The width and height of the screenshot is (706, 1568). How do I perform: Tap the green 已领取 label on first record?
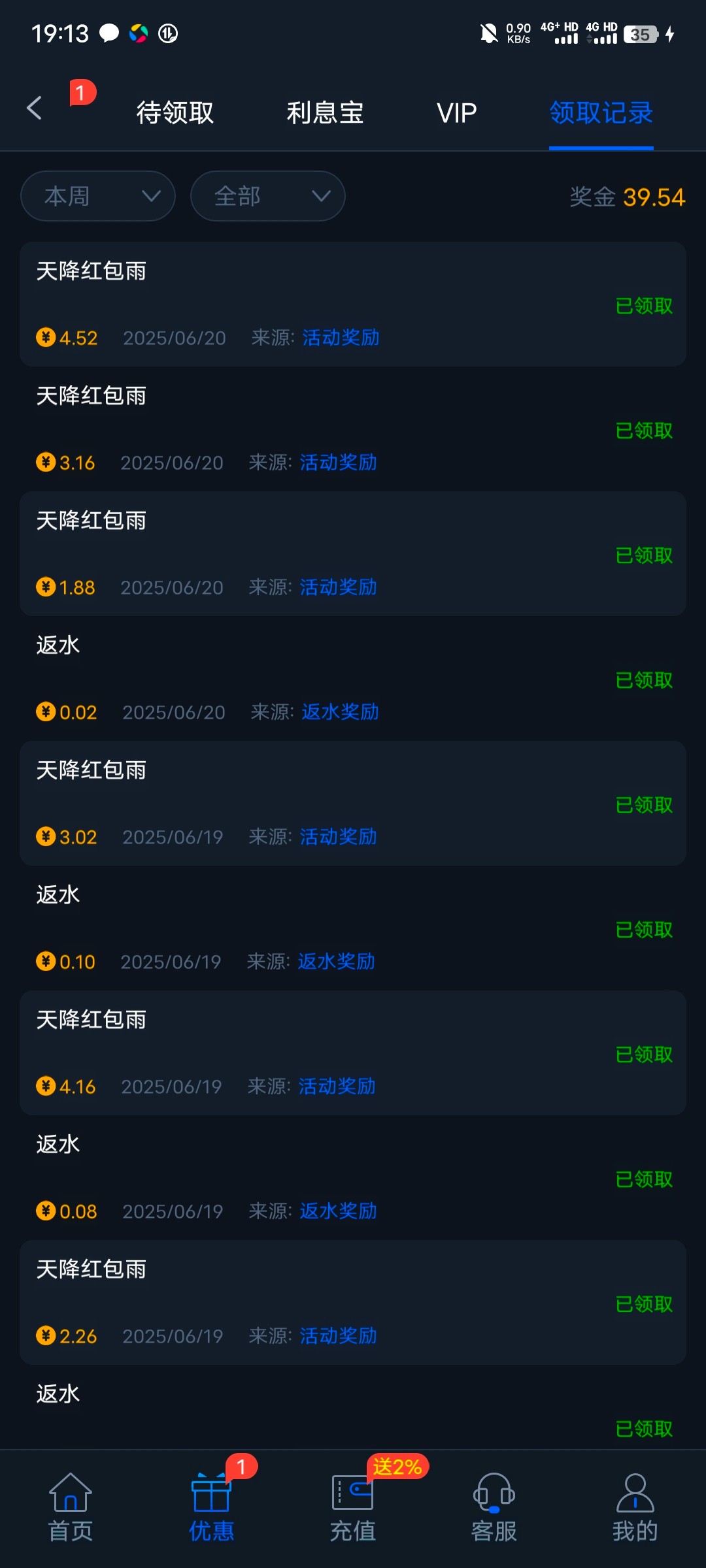(x=643, y=306)
